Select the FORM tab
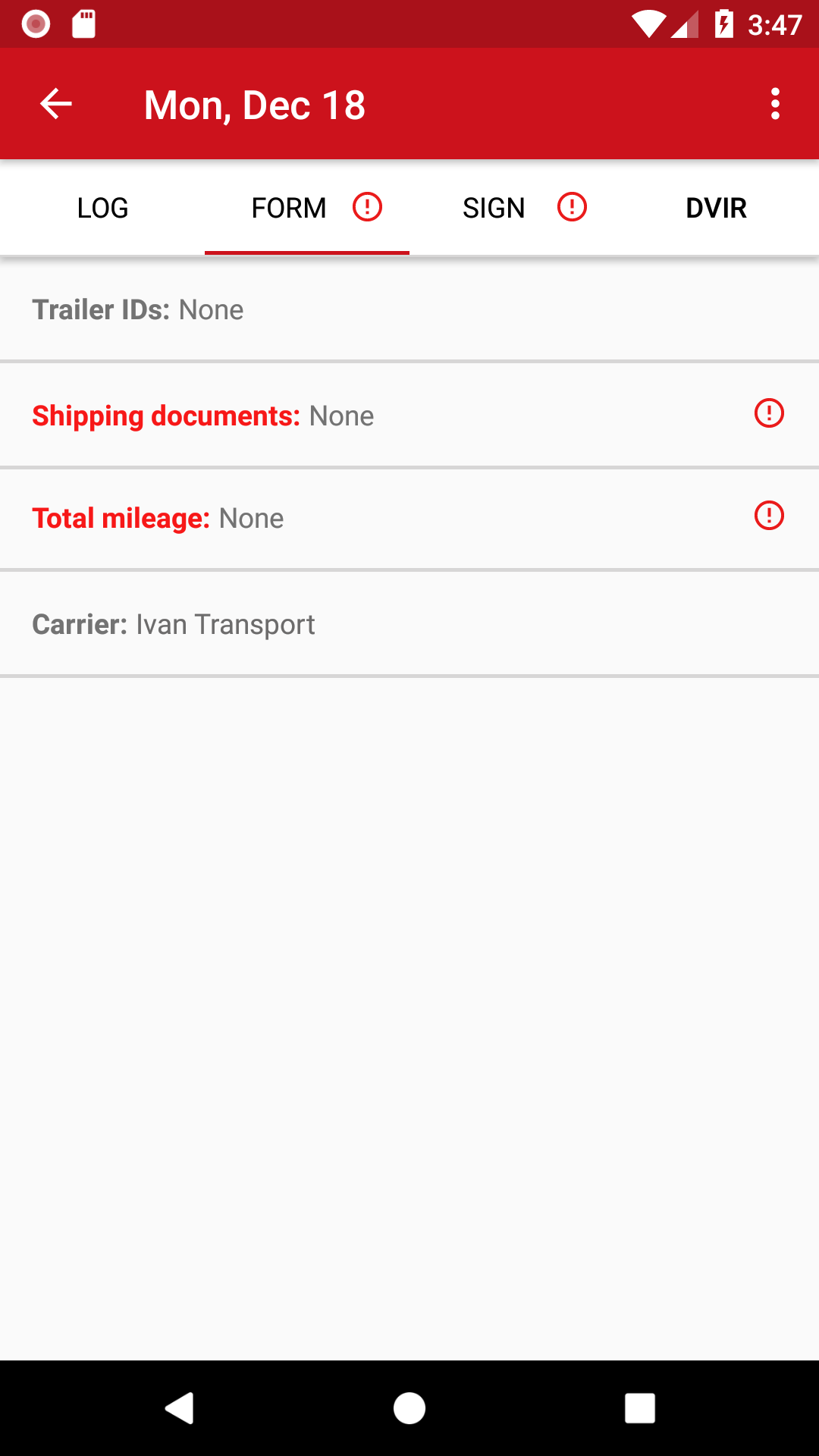This screenshot has width=819, height=1456. point(307,208)
